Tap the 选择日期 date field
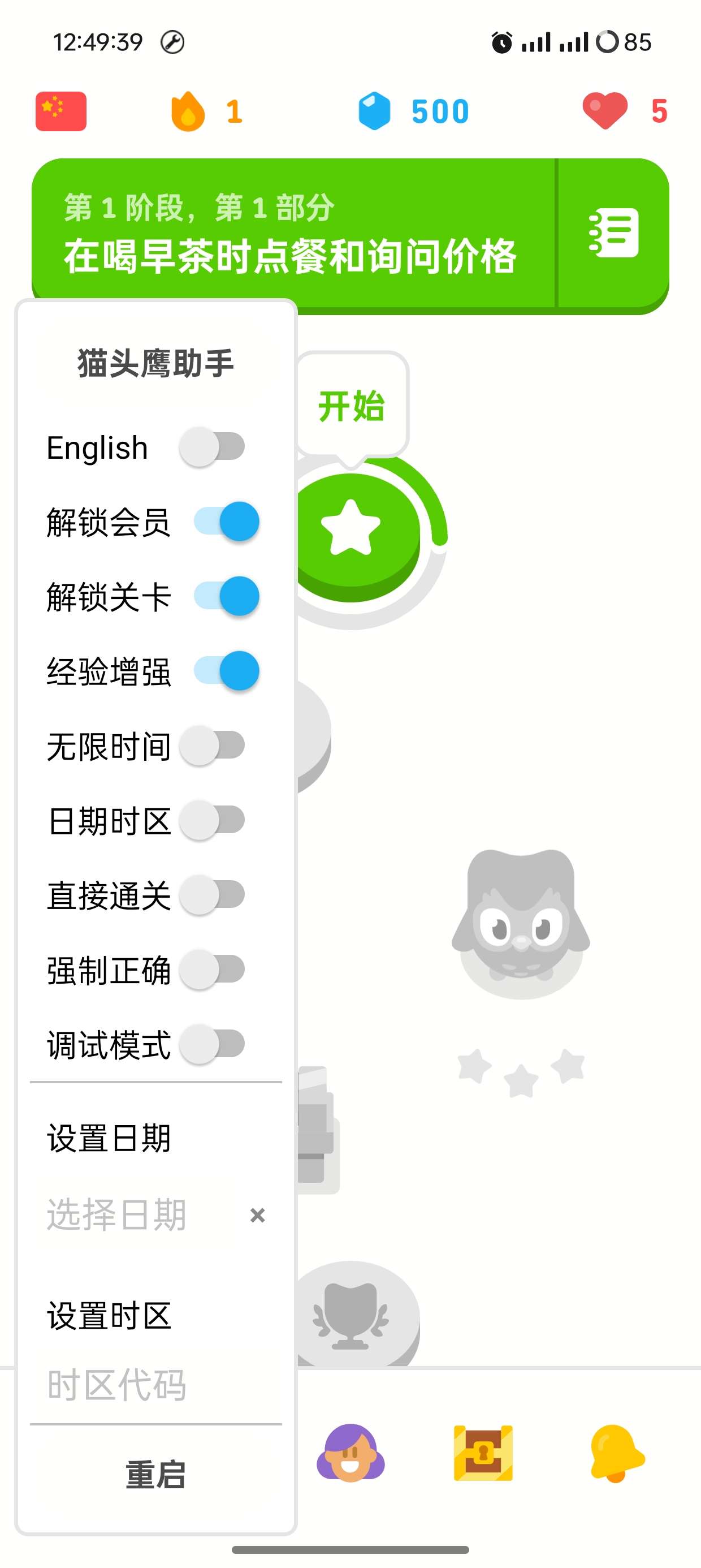 [x=122, y=1215]
